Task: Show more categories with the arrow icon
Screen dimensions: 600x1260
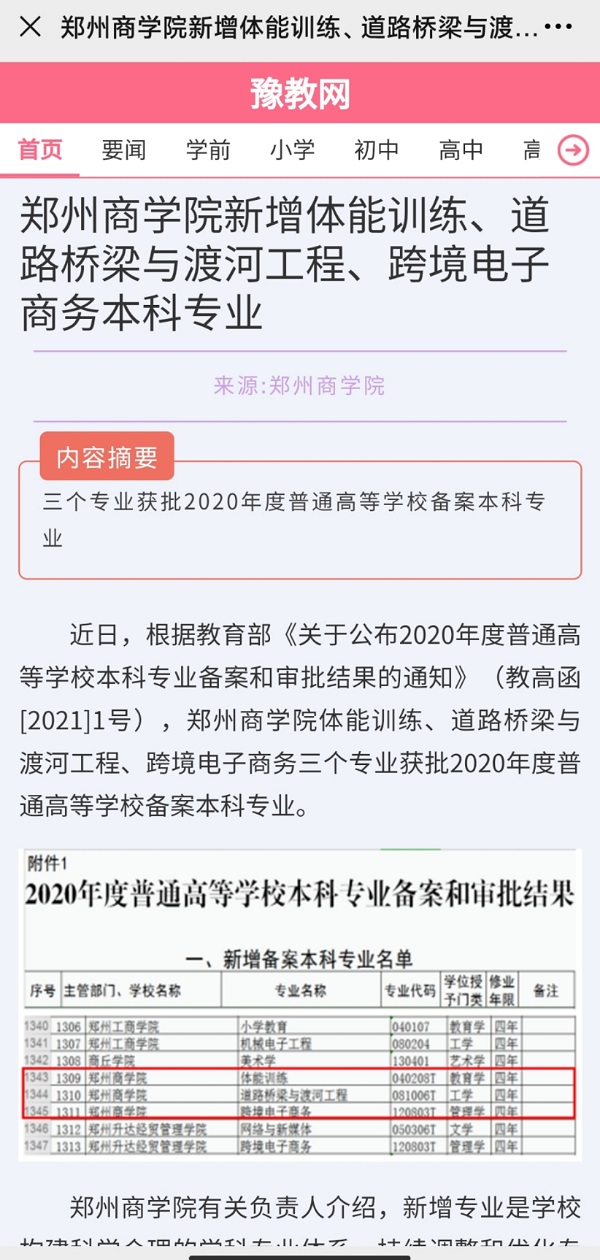Action: [572, 150]
